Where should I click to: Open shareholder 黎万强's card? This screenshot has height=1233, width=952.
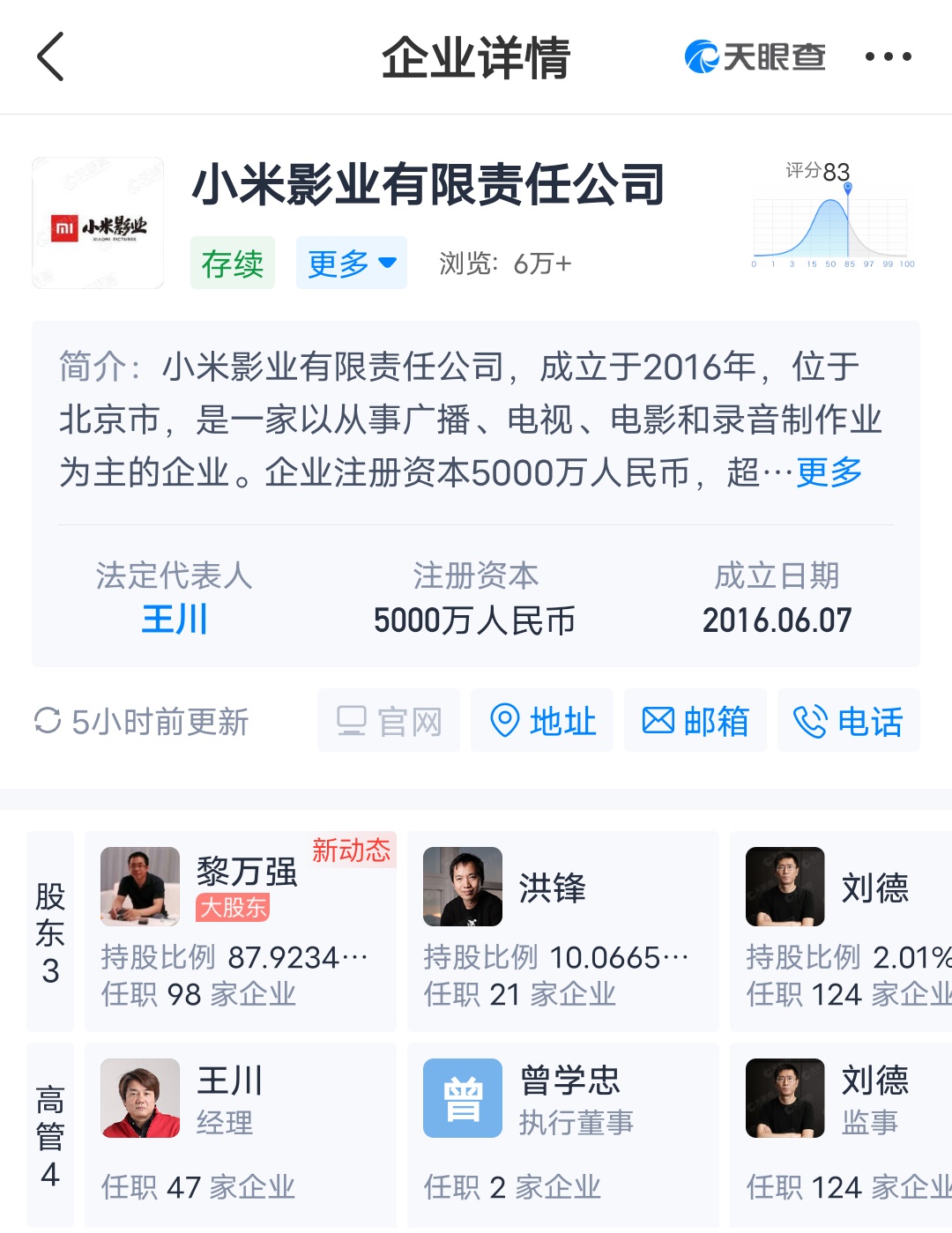pyautogui.click(x=240, y=931)
